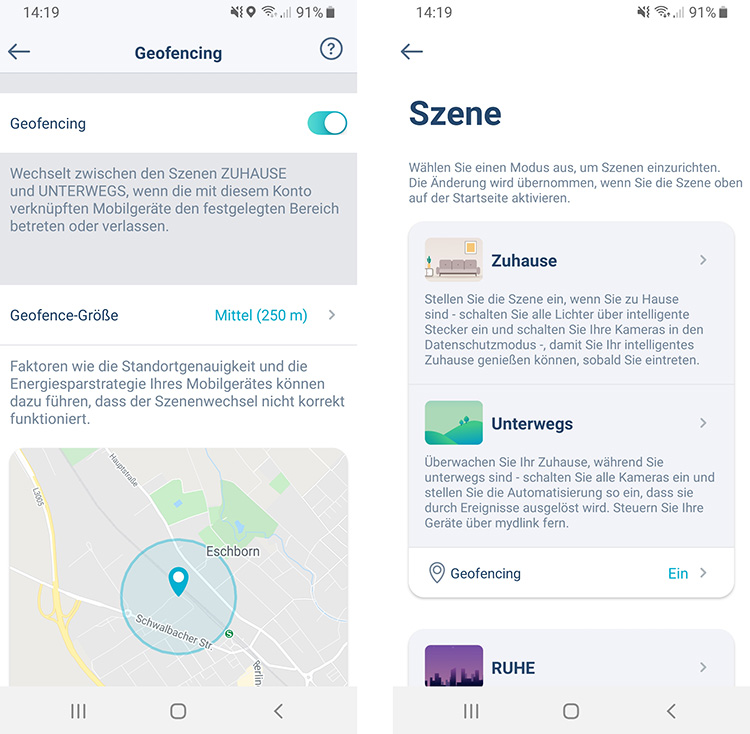Open the Geofencing row showing Ein
Screen dimensions: 750x734
(x=571, y=573)
